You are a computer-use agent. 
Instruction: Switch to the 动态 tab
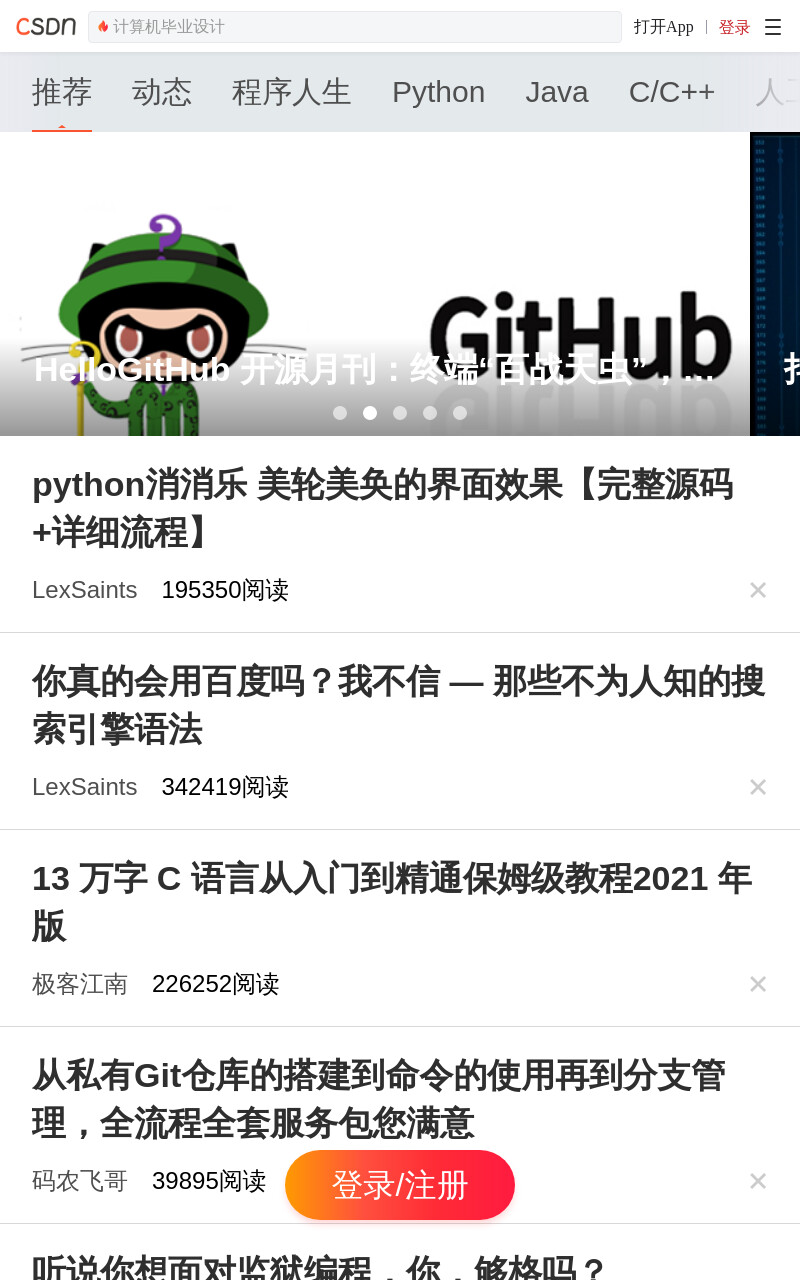pyautogui.click(x=162, y=92)
